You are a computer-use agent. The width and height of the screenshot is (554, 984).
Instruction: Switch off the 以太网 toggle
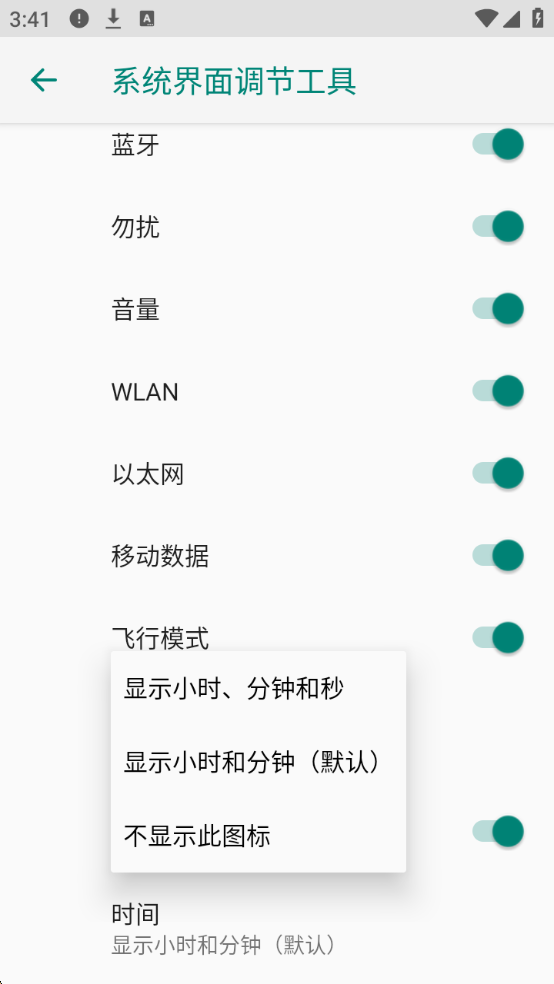click(x=498, y=473)
